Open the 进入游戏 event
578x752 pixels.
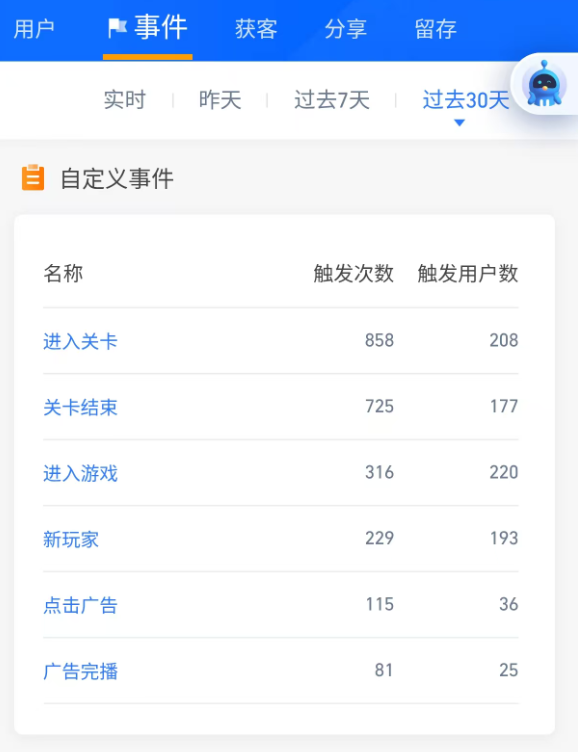tap(81, 473)
